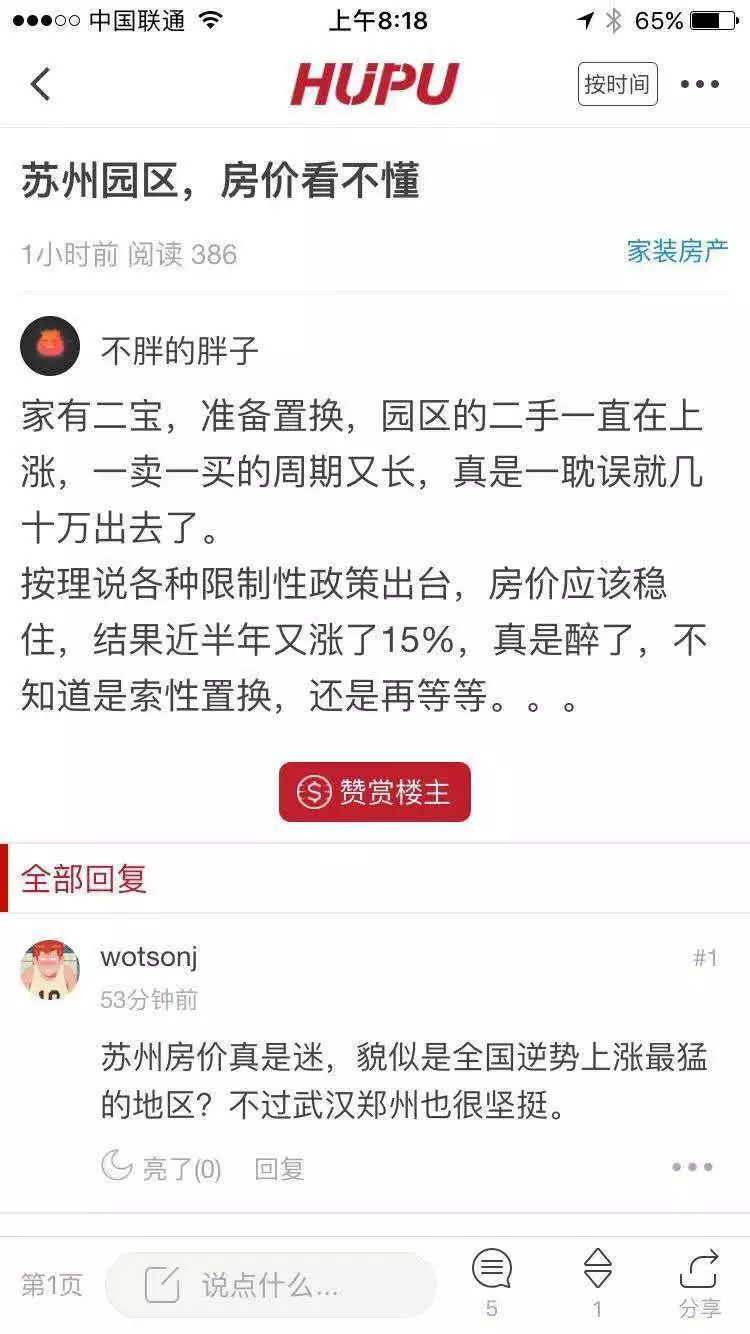Reply to wotsonj's comment via 回复
This screenshot has height=1334, width=750.
[x=279, y=1168]
